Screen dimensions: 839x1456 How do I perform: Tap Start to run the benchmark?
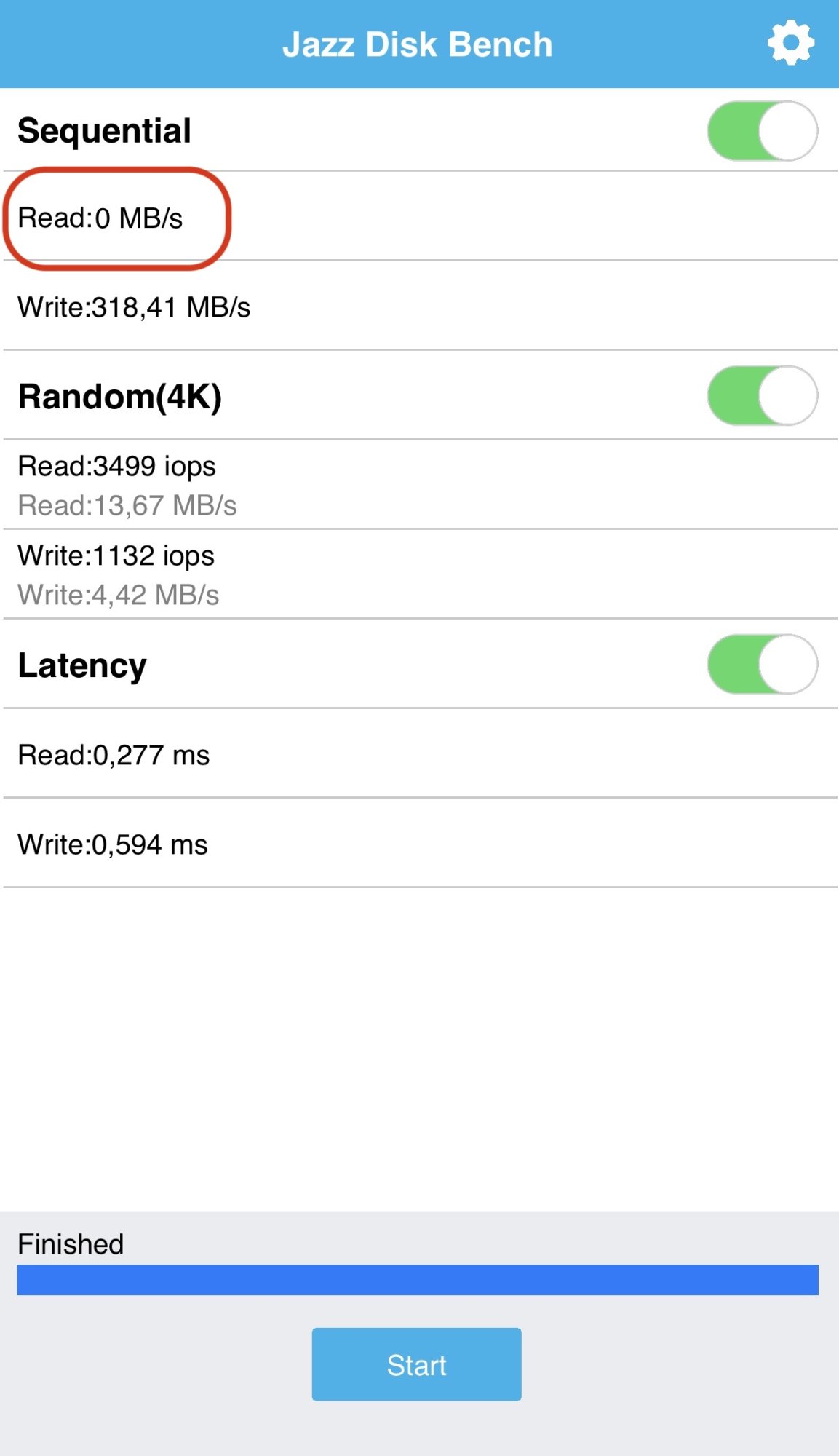tap(416, 1364)
